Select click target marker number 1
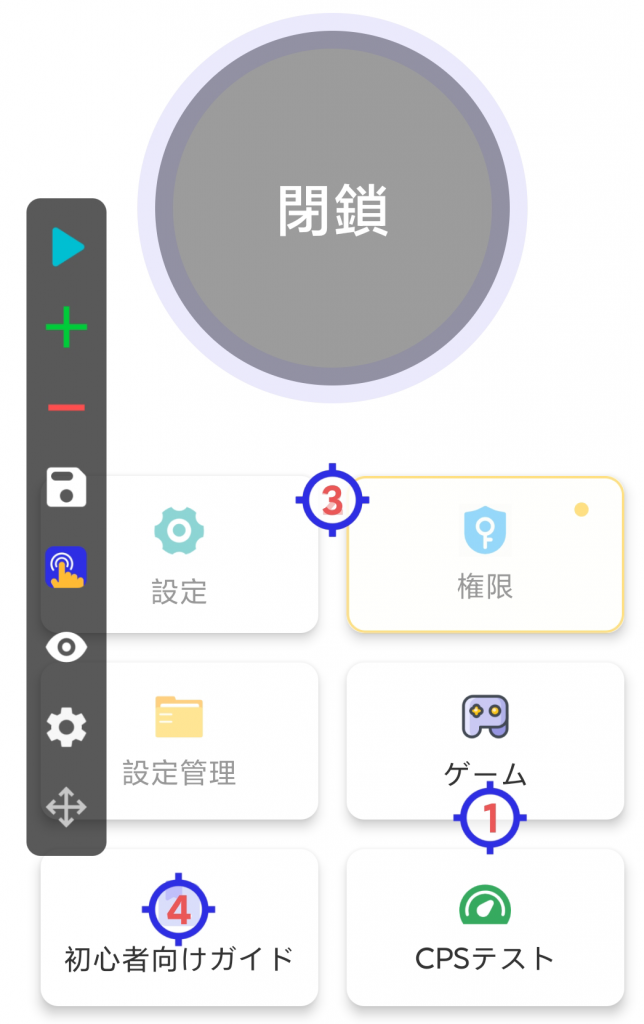Screen dimensions: 644x1024 [x=490, y=819]
